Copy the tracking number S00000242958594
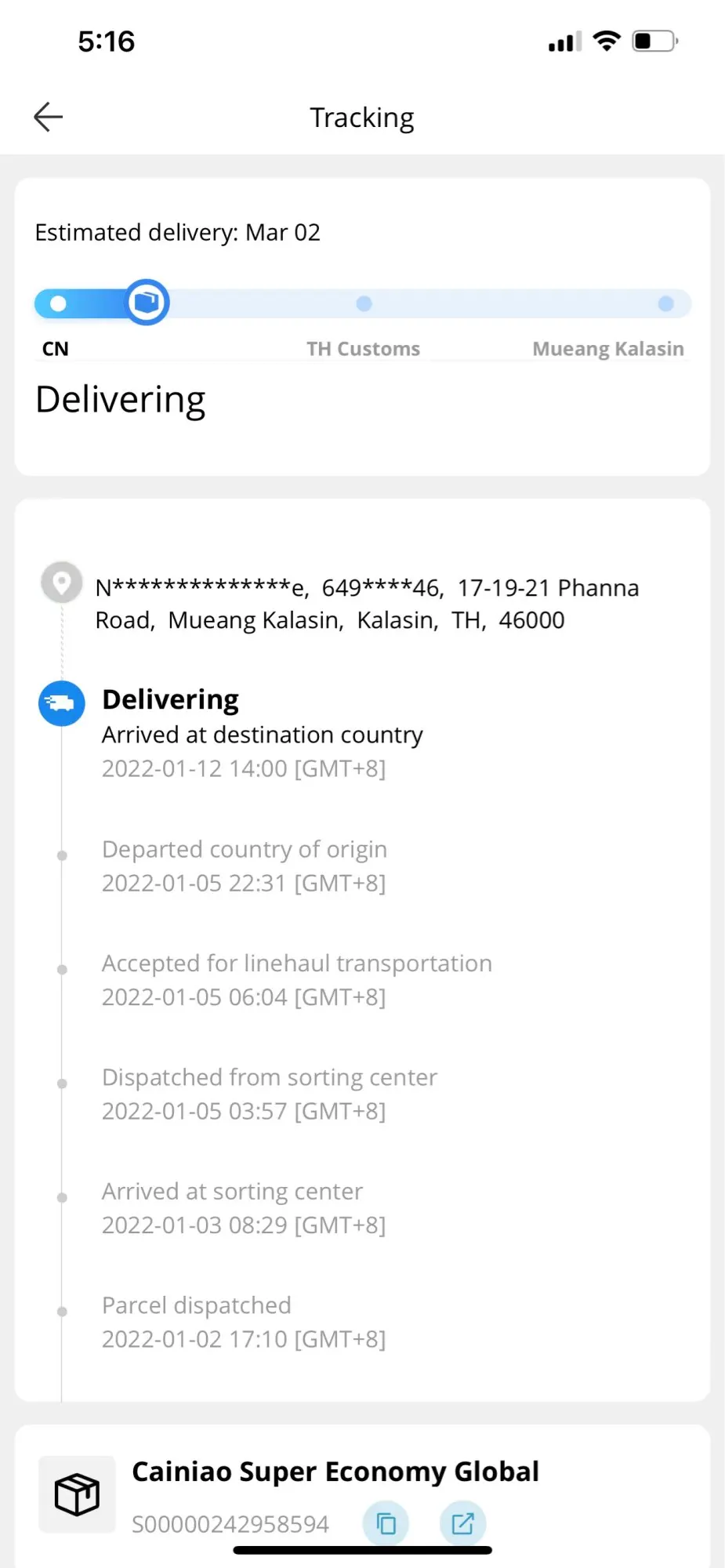The image size is (725, 1568). (386, 1523)
